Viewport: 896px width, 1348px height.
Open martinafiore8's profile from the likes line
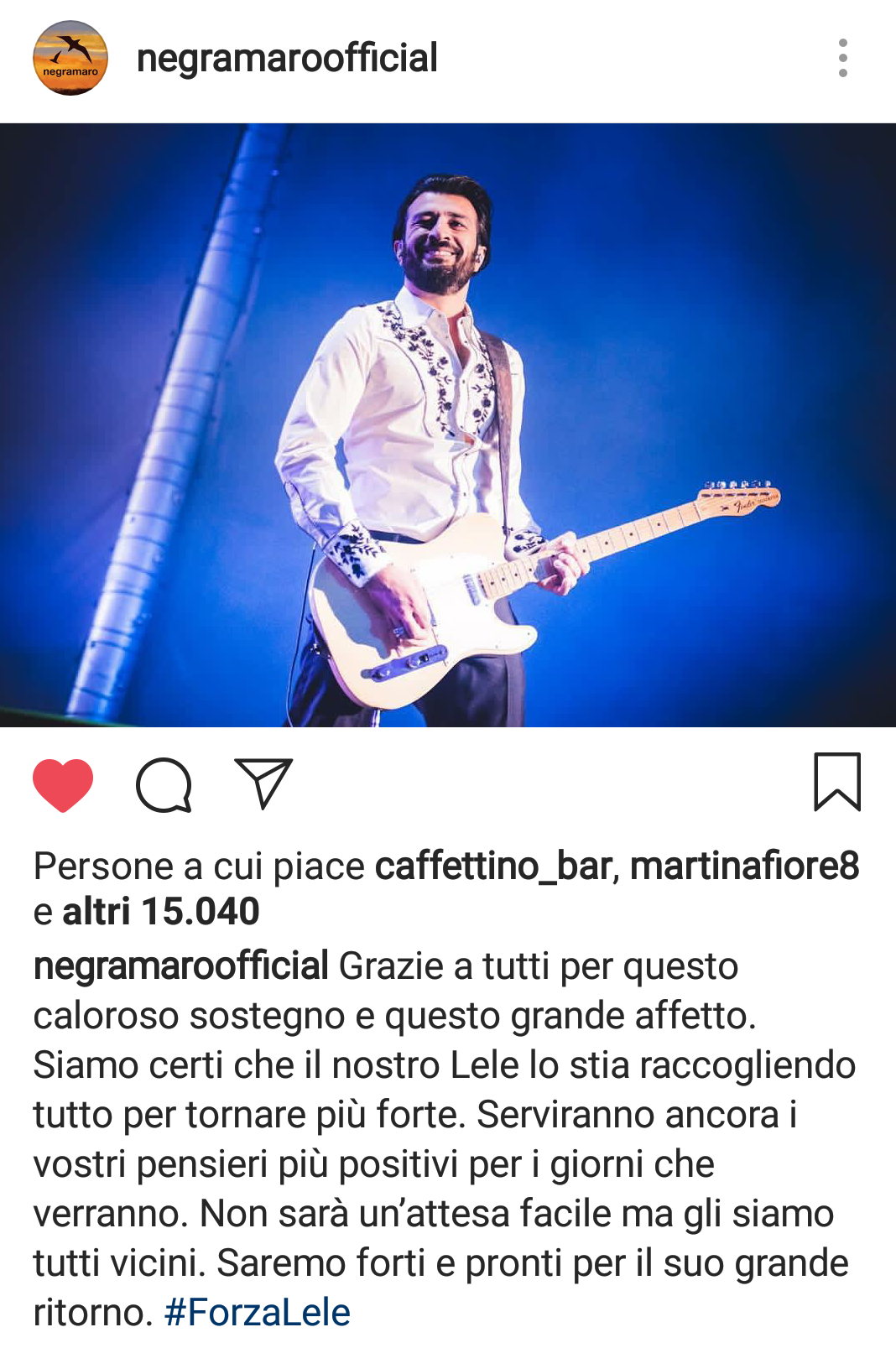[744, 866]
